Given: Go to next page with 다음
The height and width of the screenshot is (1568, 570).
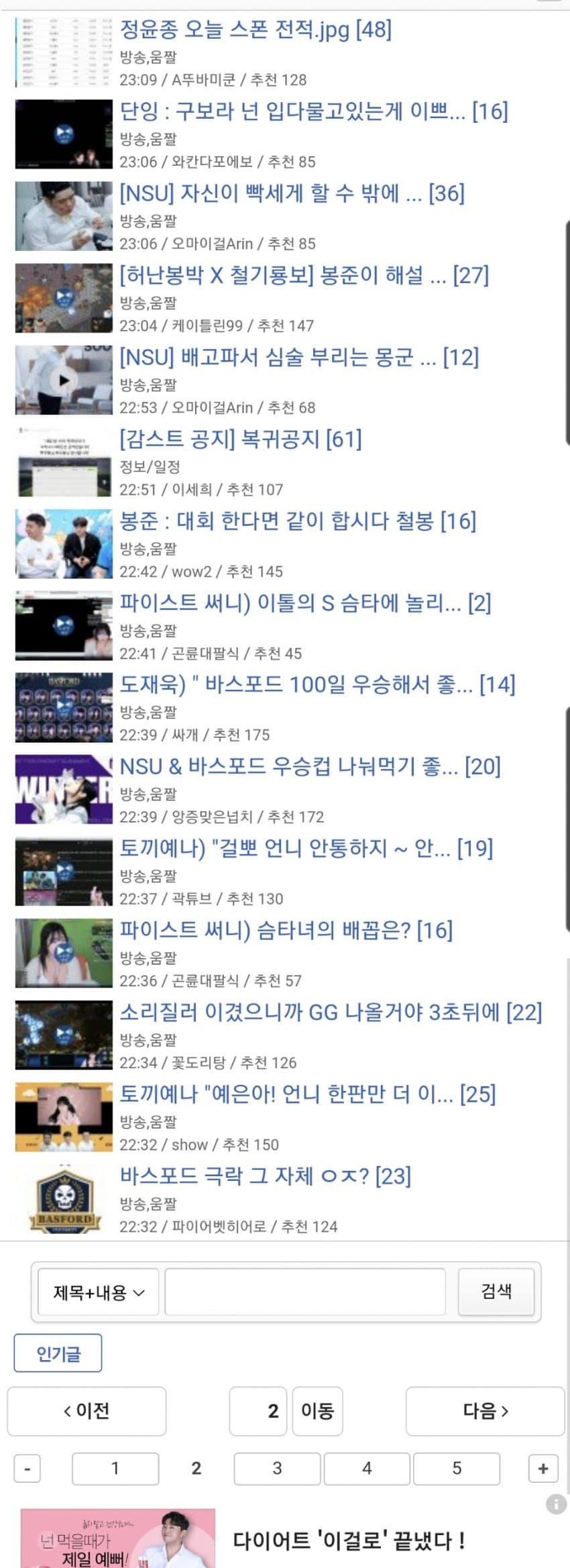Looking at the screenshot, I should [485, 1411].
